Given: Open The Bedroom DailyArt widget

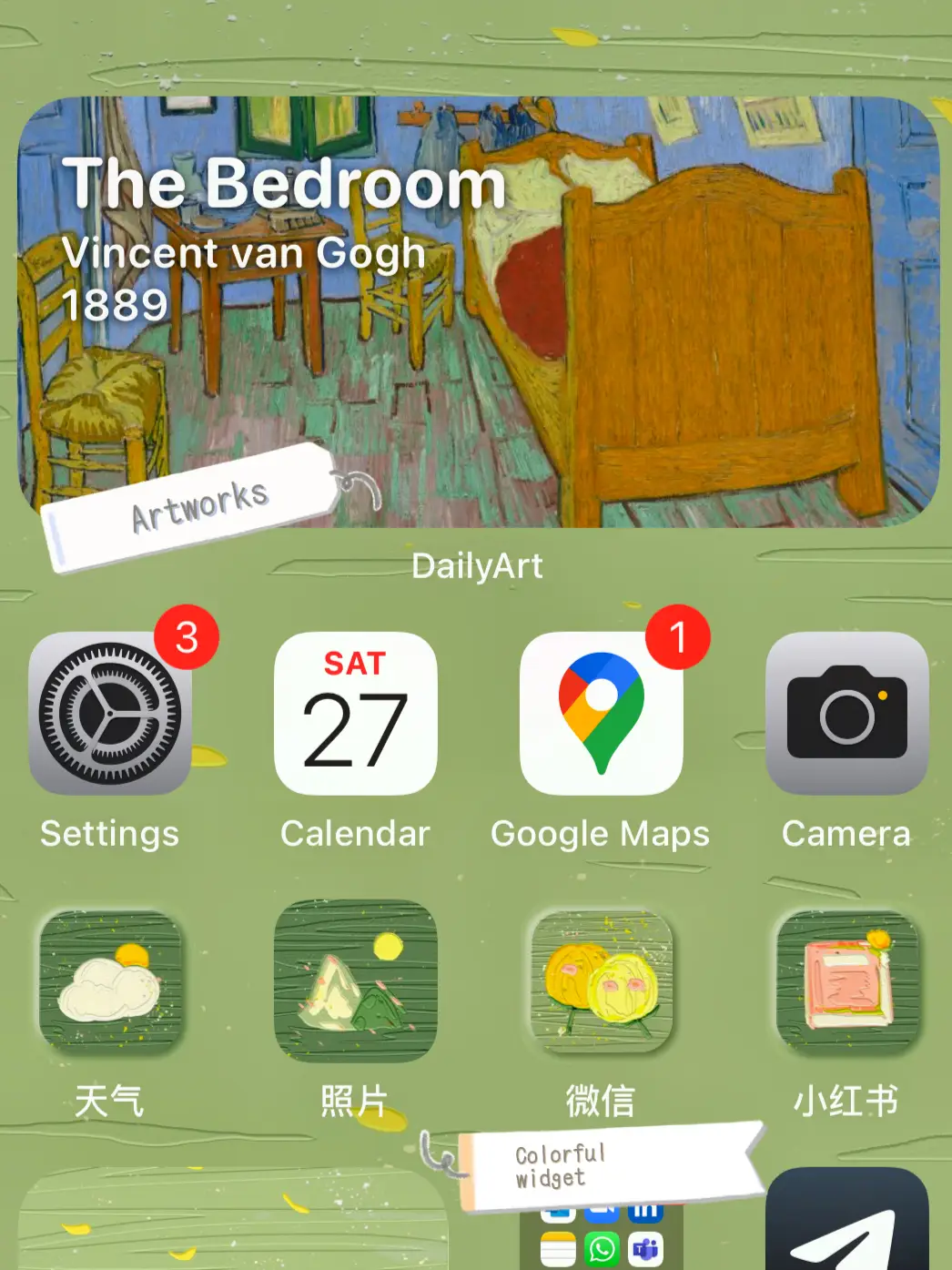Looking at the screenshot, I should [x=478, y=311].
